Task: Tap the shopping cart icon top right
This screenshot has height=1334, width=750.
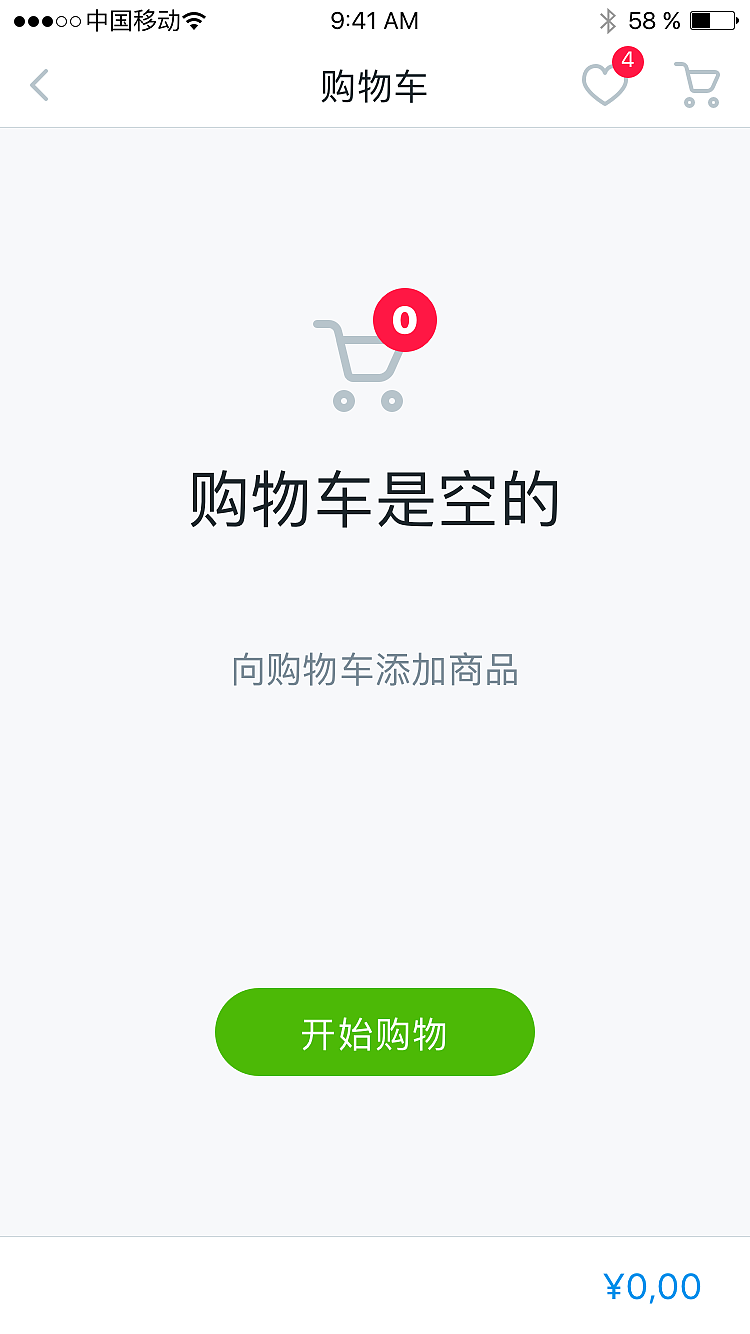Action: [697, 85]
